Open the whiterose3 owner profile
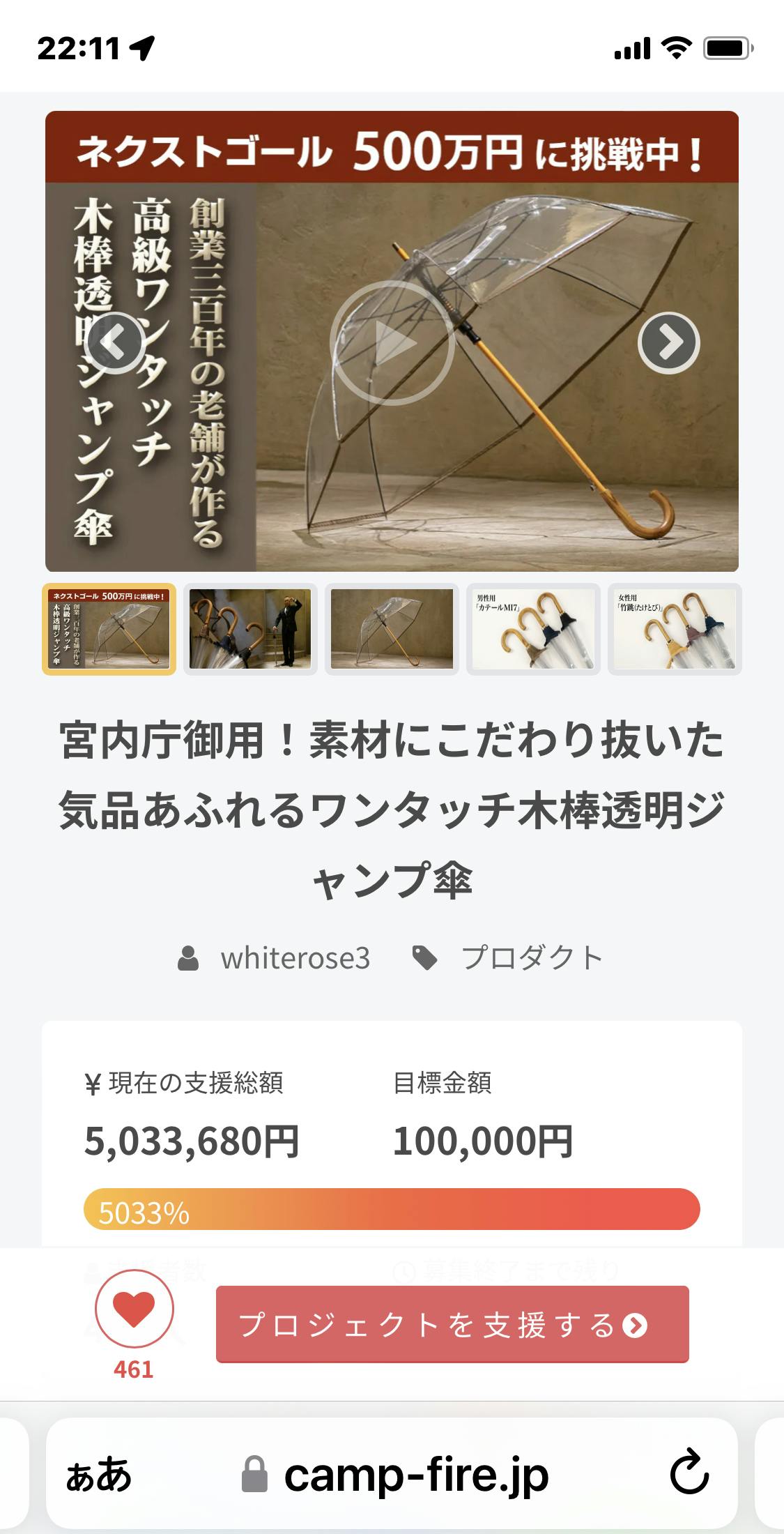 pos(295,958)
